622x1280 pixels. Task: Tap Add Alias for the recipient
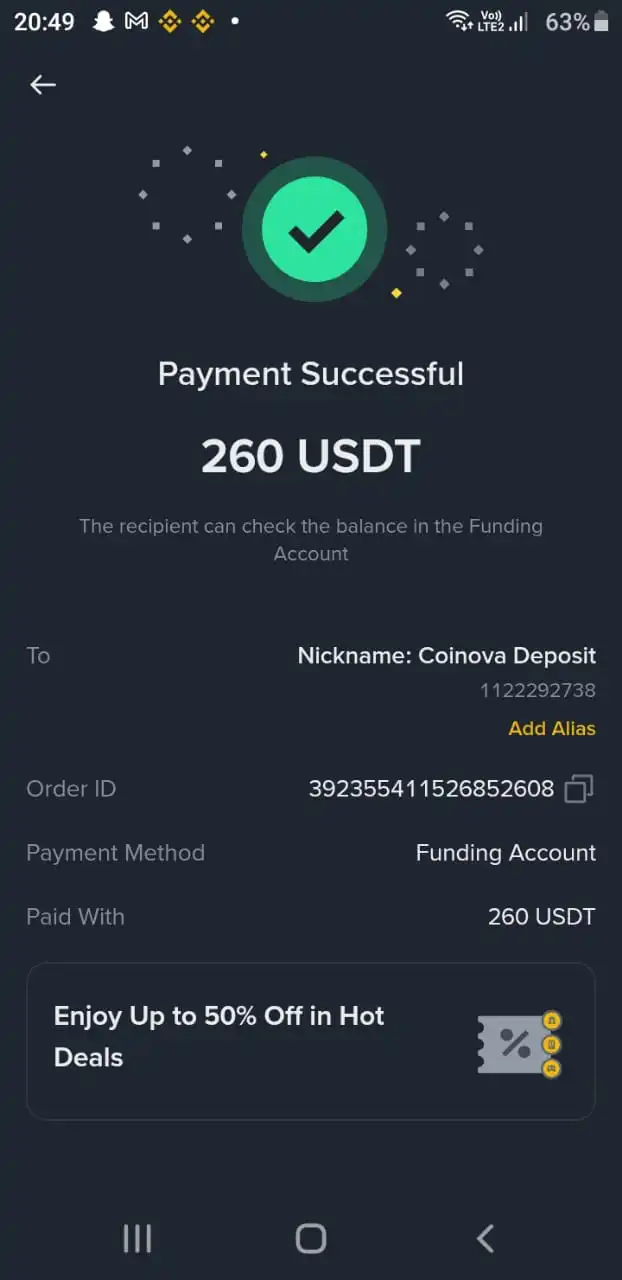(x=551, y=728)
